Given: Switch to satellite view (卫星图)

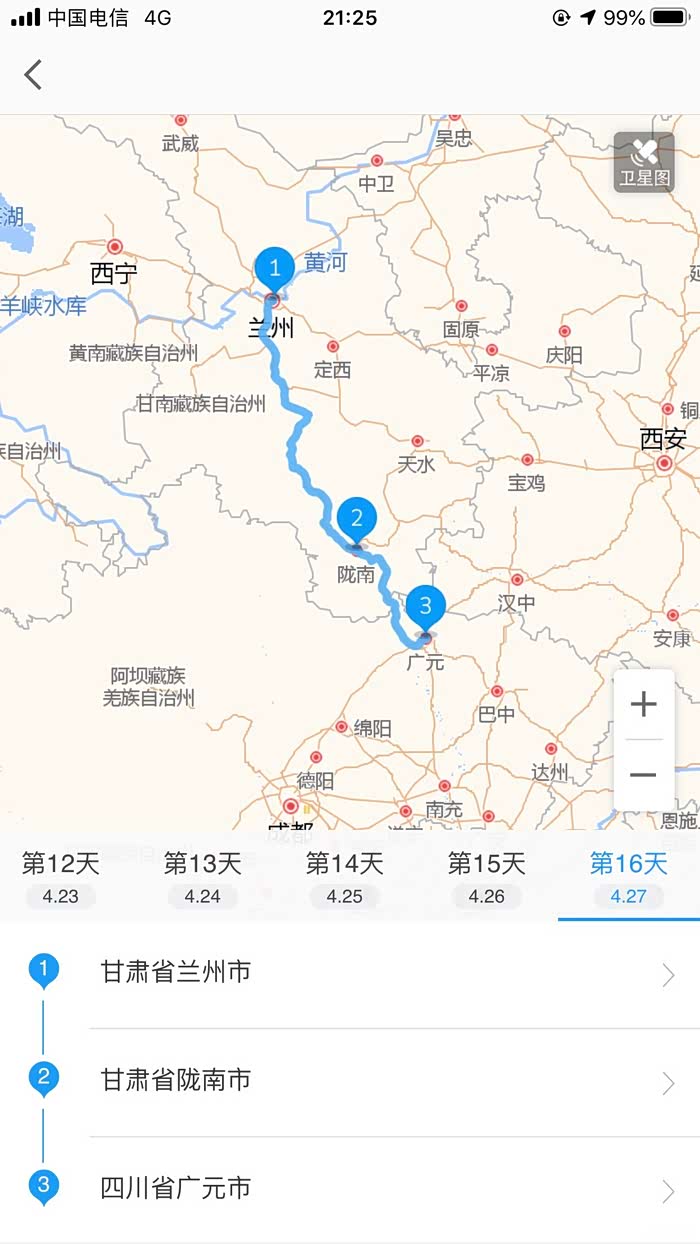Looking at the screenshot, I should (643, 162).
